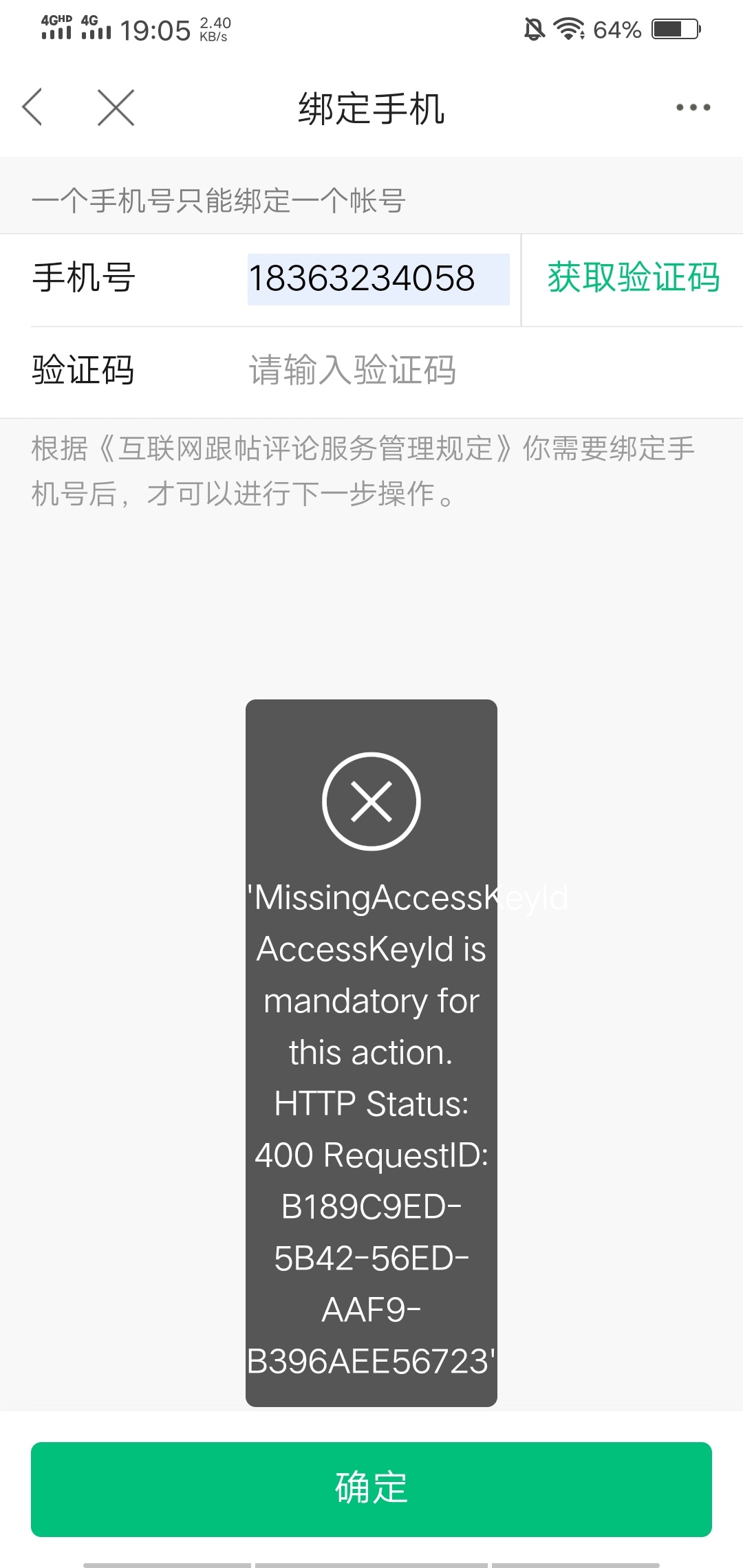Go back using the left arrow
743x1568 pixels.
tap(32, 107)
